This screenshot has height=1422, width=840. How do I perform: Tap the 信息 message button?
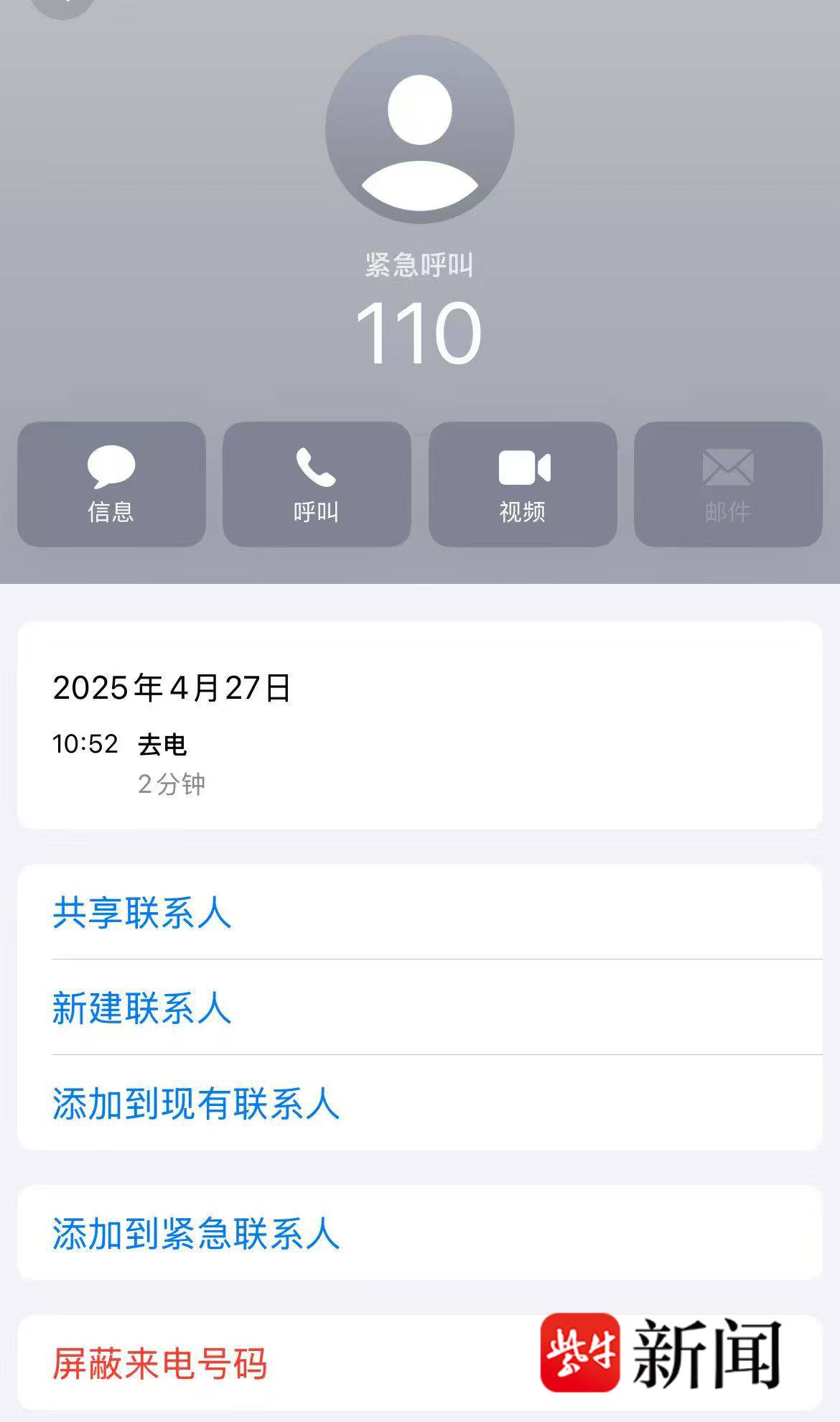pyautogui.click(x=111, y=484)
